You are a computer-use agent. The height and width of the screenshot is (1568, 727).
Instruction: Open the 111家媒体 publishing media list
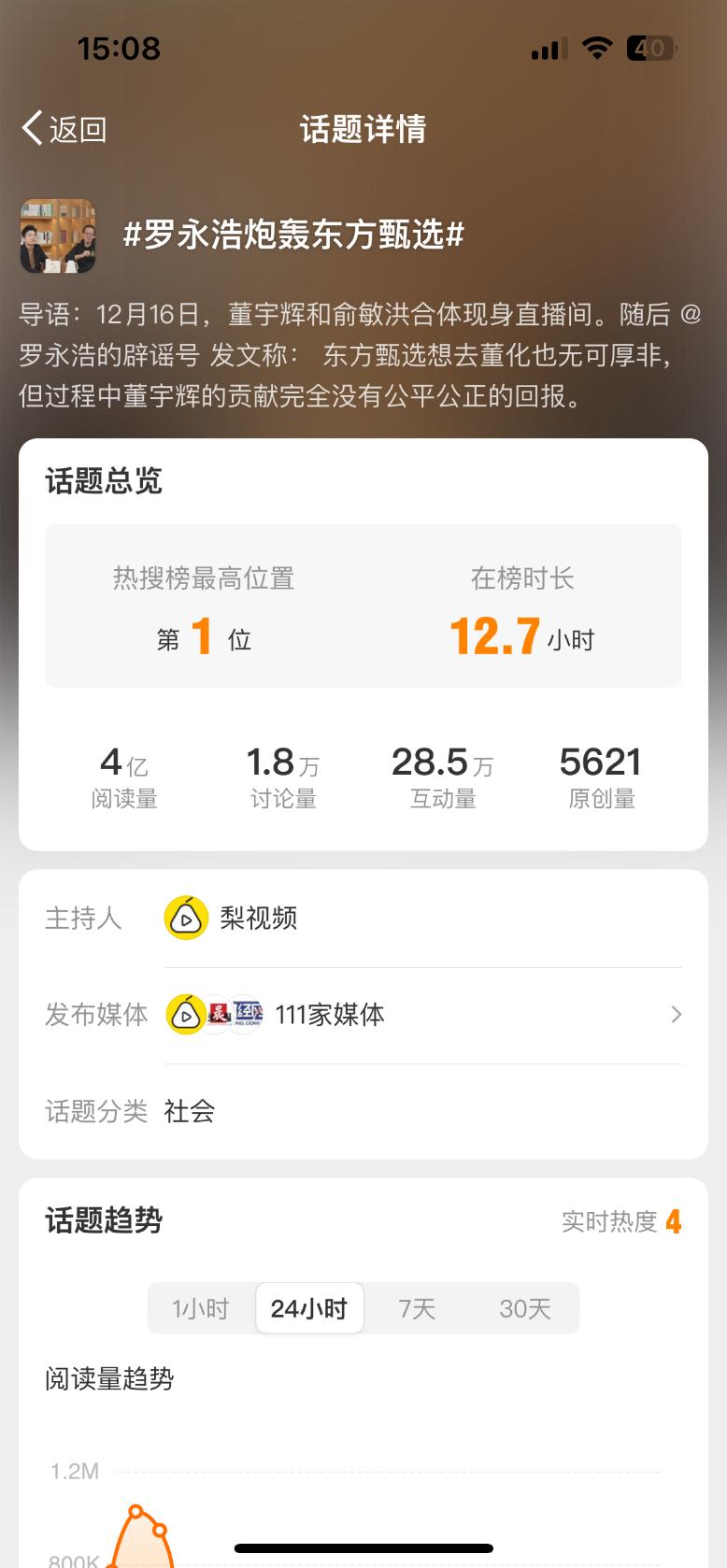pyautogui.click(x=422, y=1015)
